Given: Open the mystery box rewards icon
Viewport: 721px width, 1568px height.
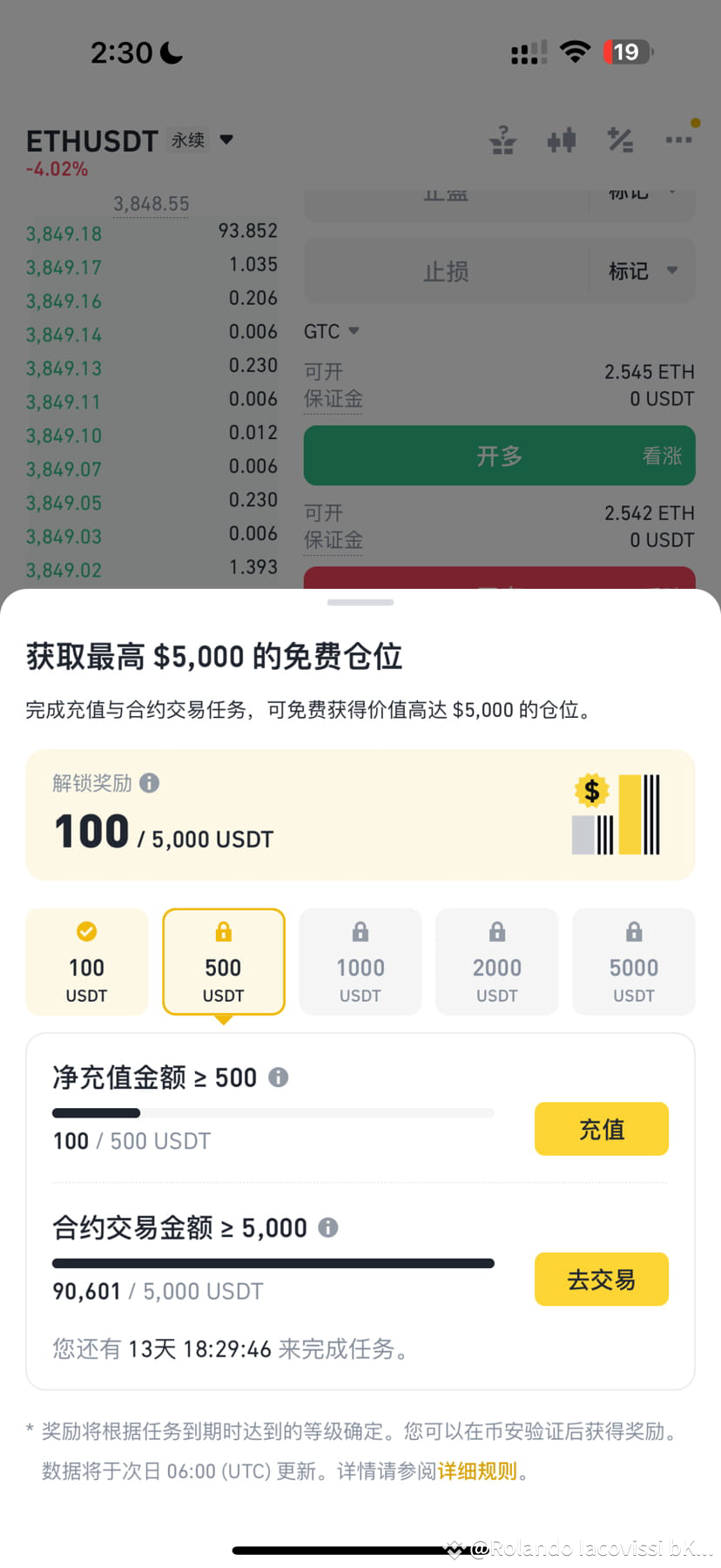Looking at the screenshot, I should 502,139.
